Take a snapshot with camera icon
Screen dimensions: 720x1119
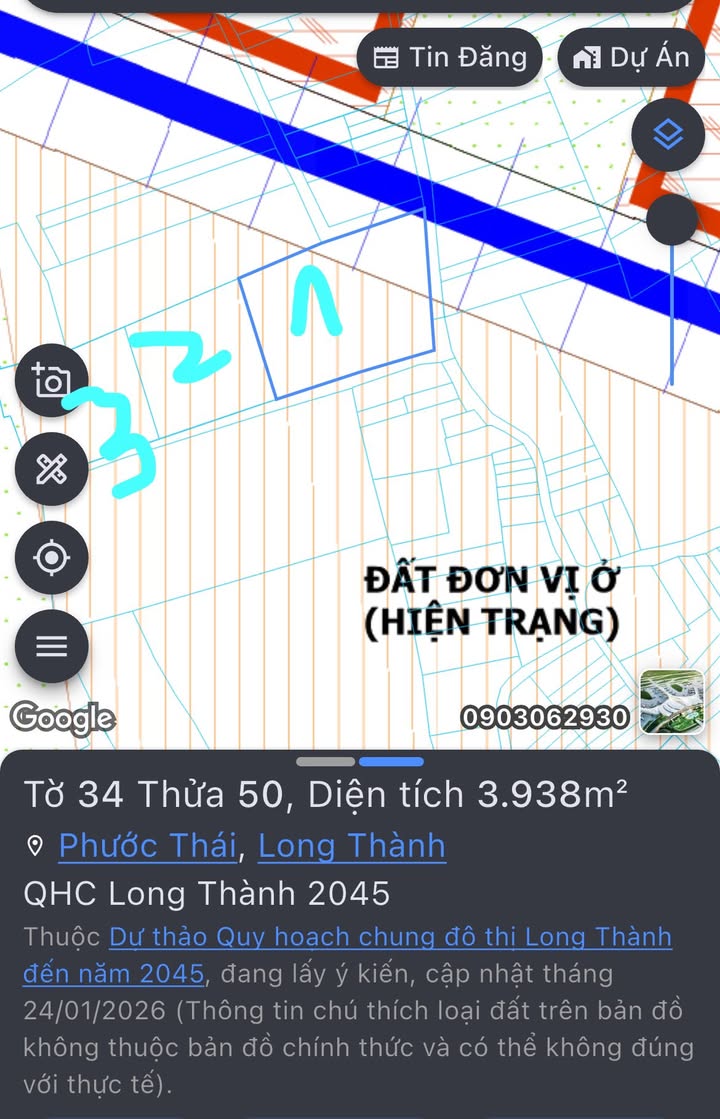[52, 381]
